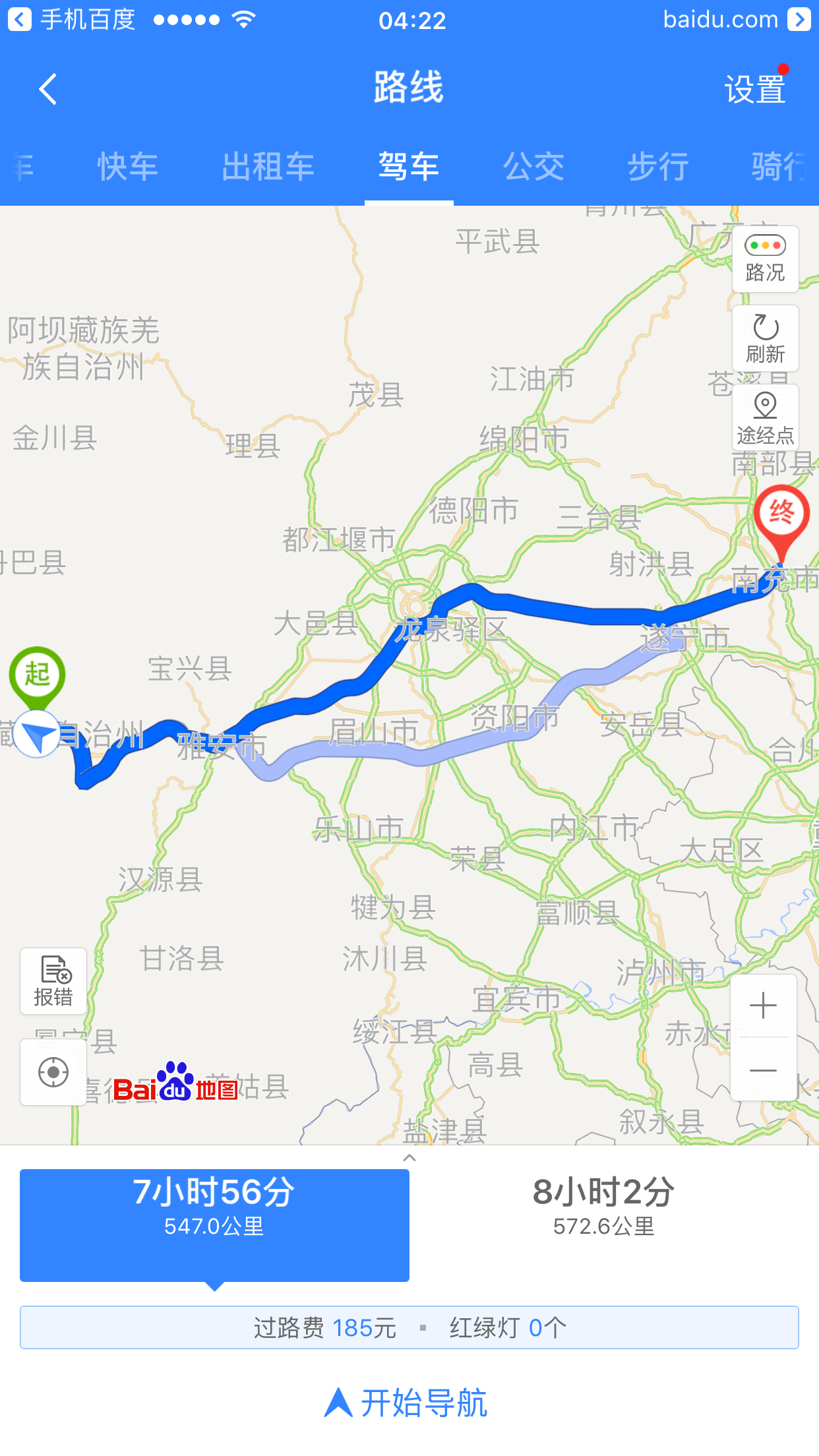Viewport: 819px width, 1456px height.
Task: Expand the route details panel
Action: (x=409, y=1157)
